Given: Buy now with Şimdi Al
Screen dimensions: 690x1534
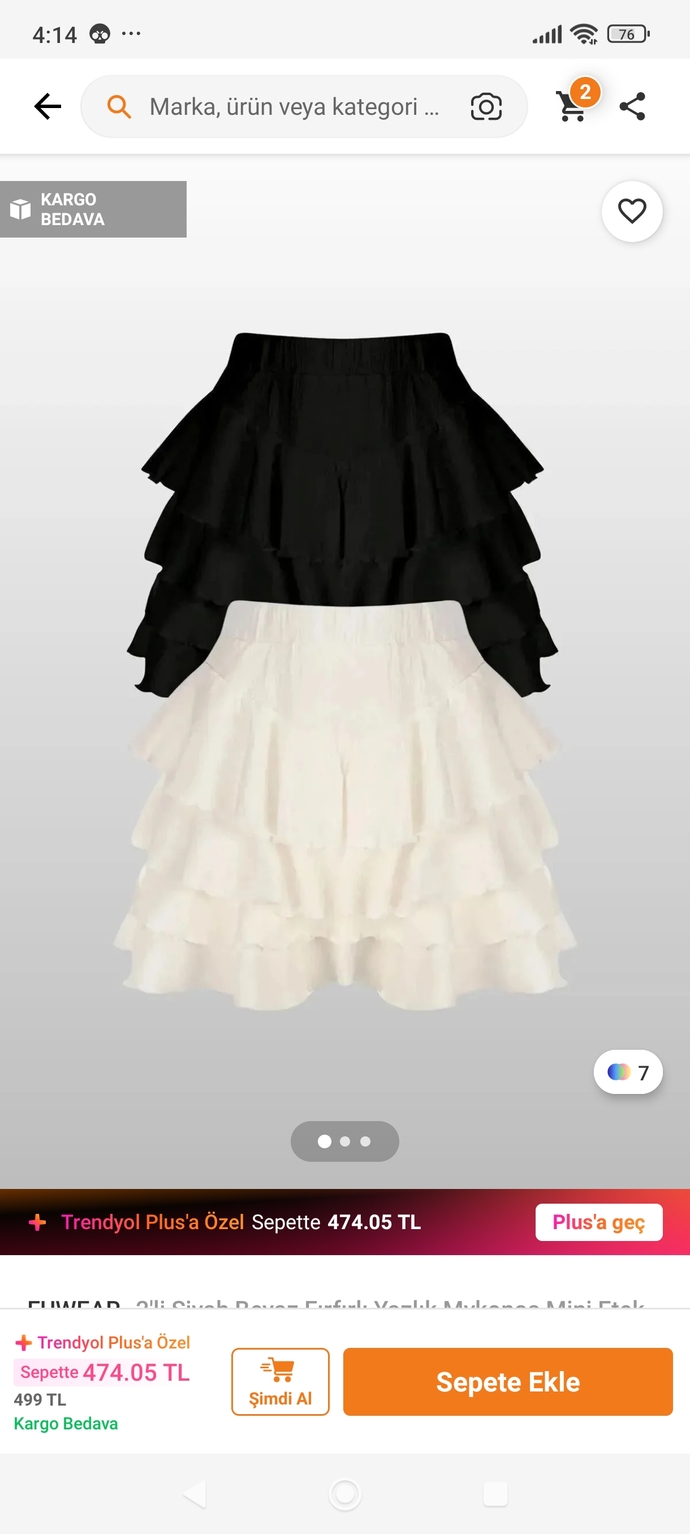Looking at the screenshot, I should 280,1382.
